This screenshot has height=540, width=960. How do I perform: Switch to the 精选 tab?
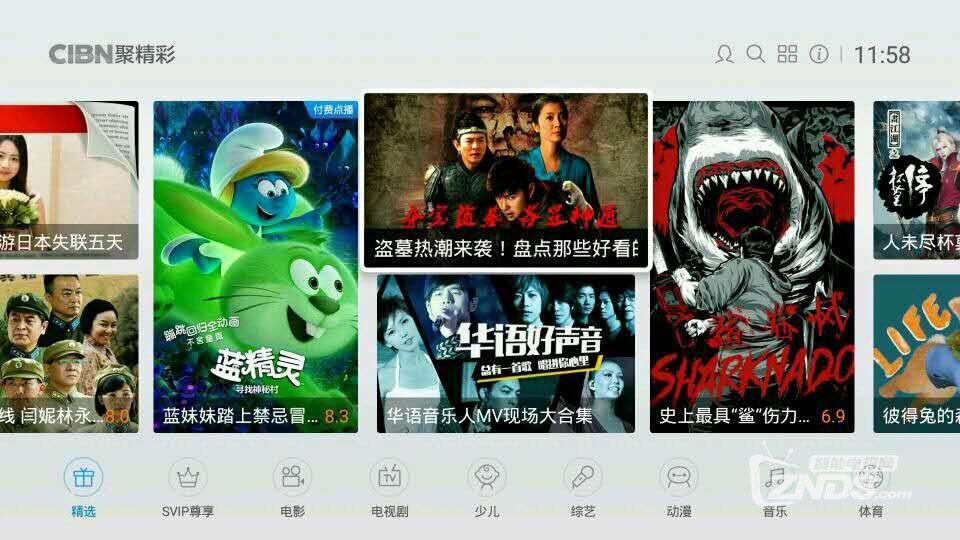click(84, 488)
